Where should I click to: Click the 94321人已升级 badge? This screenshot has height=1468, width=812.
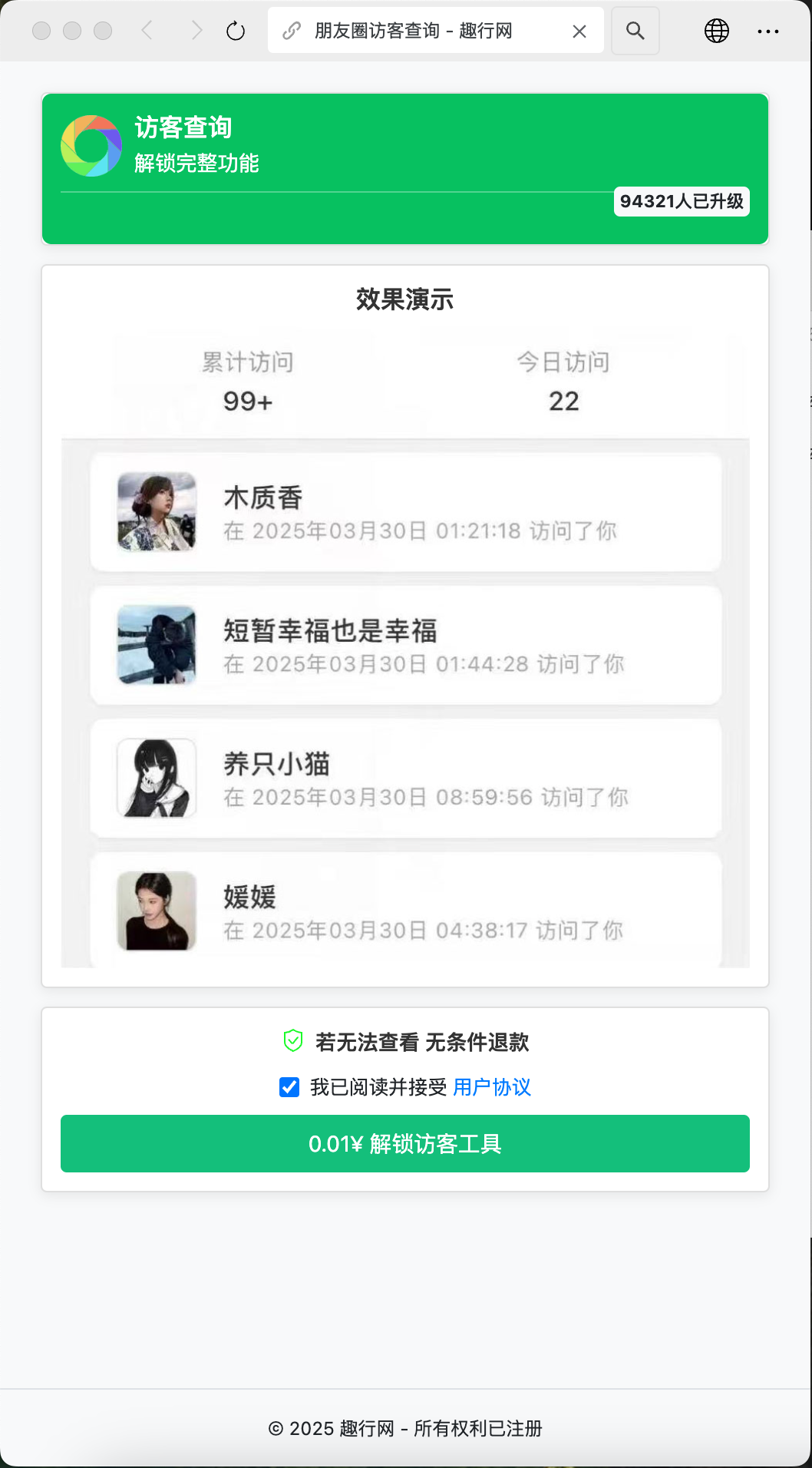coord(681,201)
